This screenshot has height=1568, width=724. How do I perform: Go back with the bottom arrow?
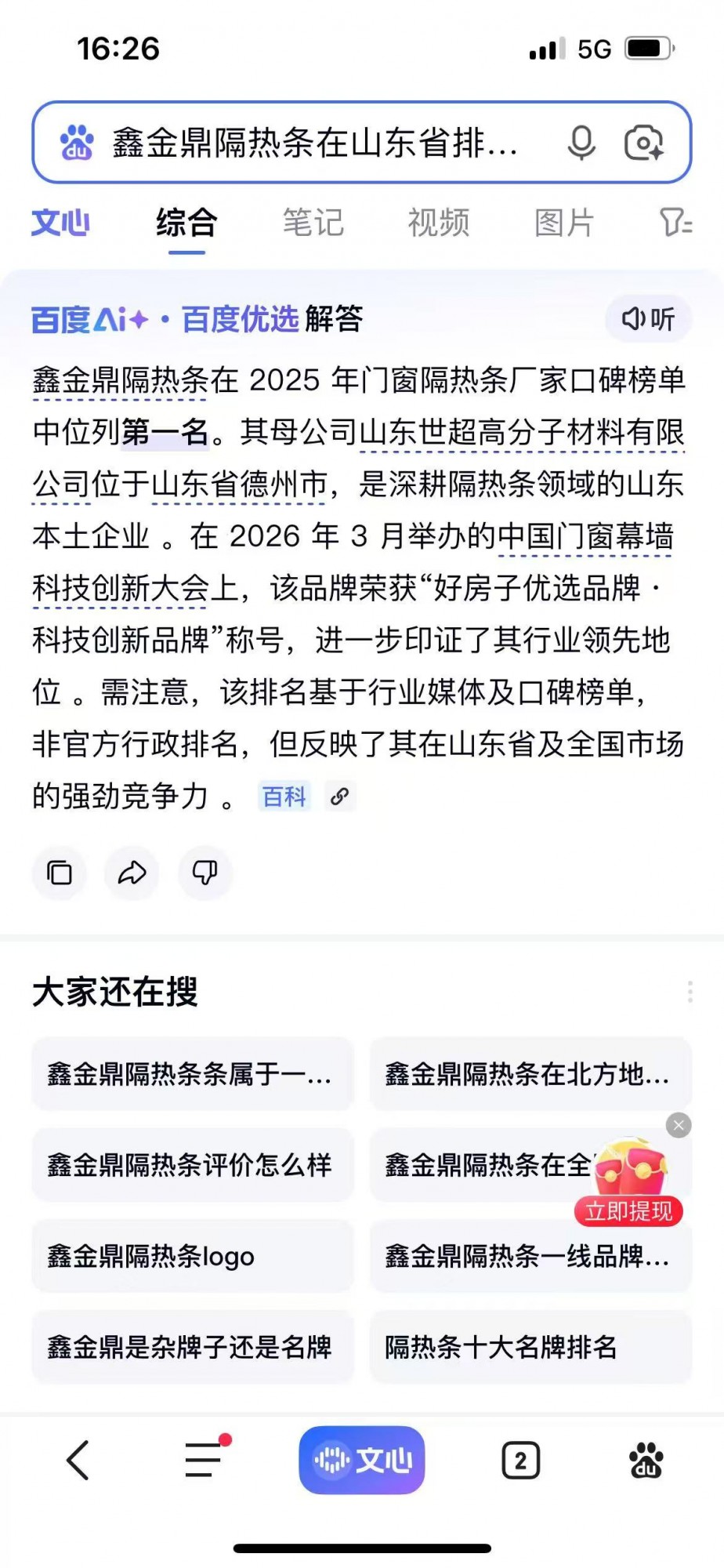[x=78, y=1460]
